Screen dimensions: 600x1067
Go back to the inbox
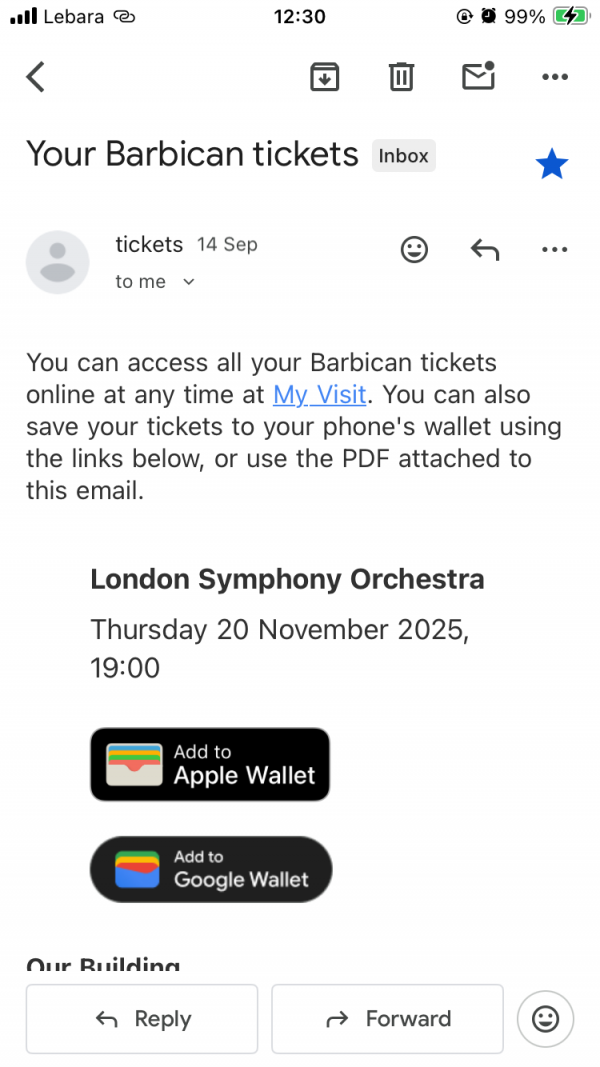tap(36, 77)
